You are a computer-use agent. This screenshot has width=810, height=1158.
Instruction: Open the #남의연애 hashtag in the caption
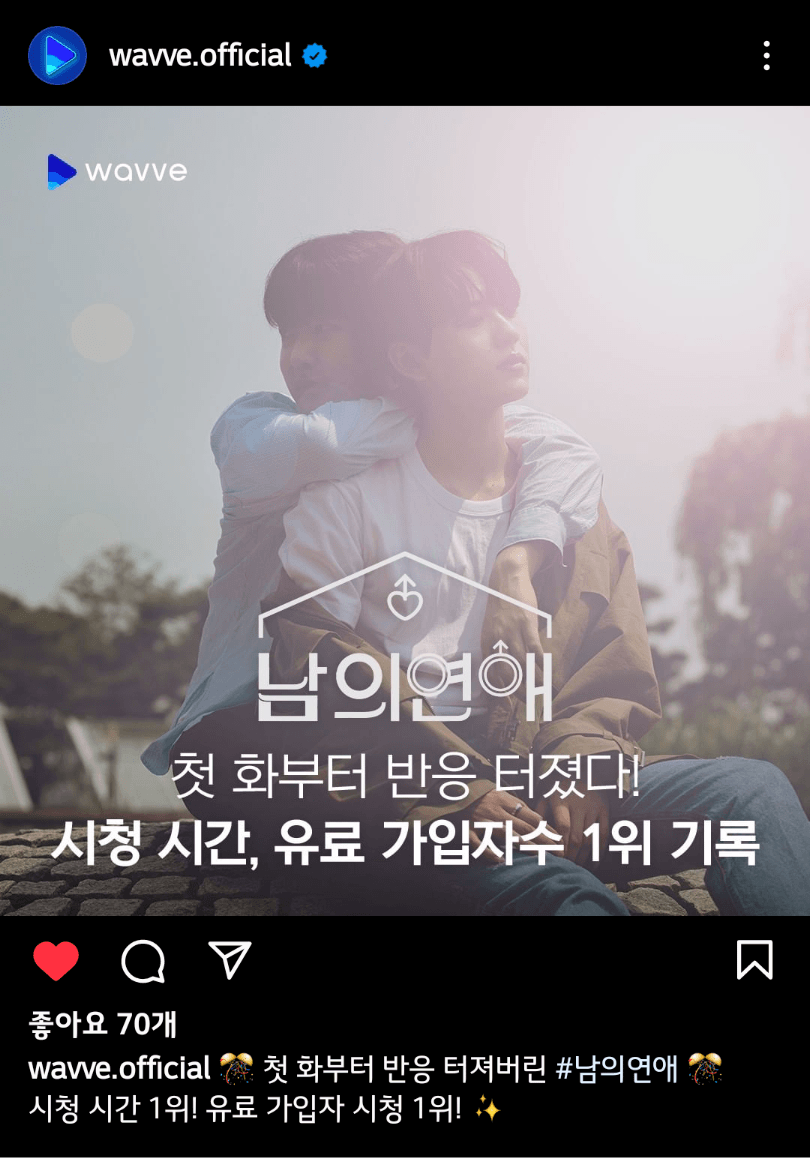617,1068
